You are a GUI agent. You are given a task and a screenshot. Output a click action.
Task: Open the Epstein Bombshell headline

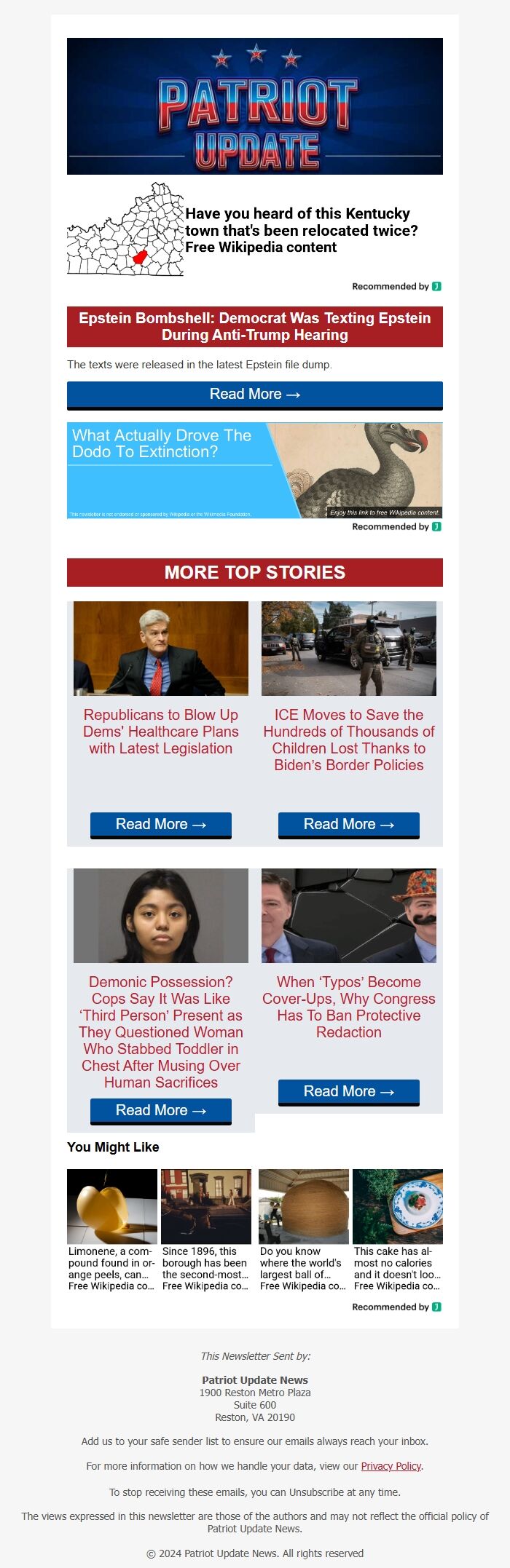254,326
